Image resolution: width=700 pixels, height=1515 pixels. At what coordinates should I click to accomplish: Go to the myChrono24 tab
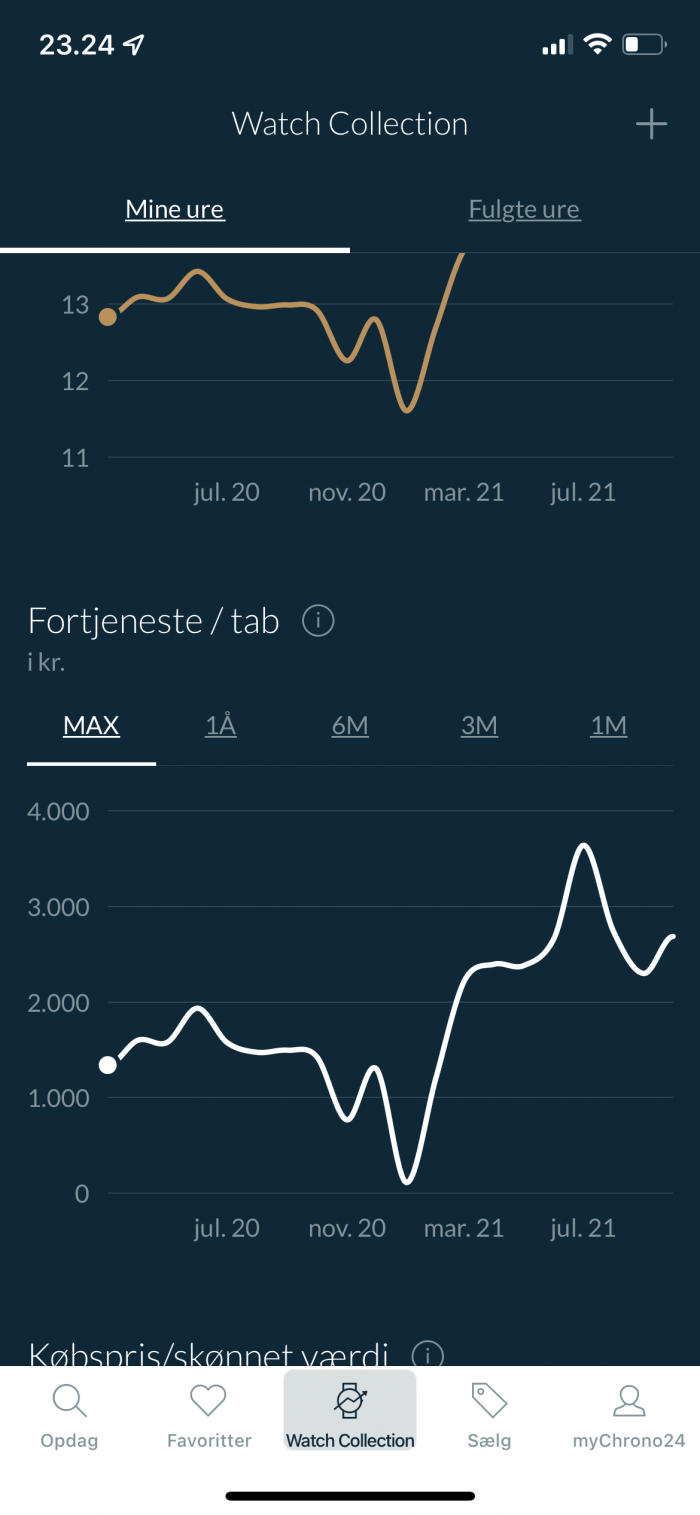628,1416
